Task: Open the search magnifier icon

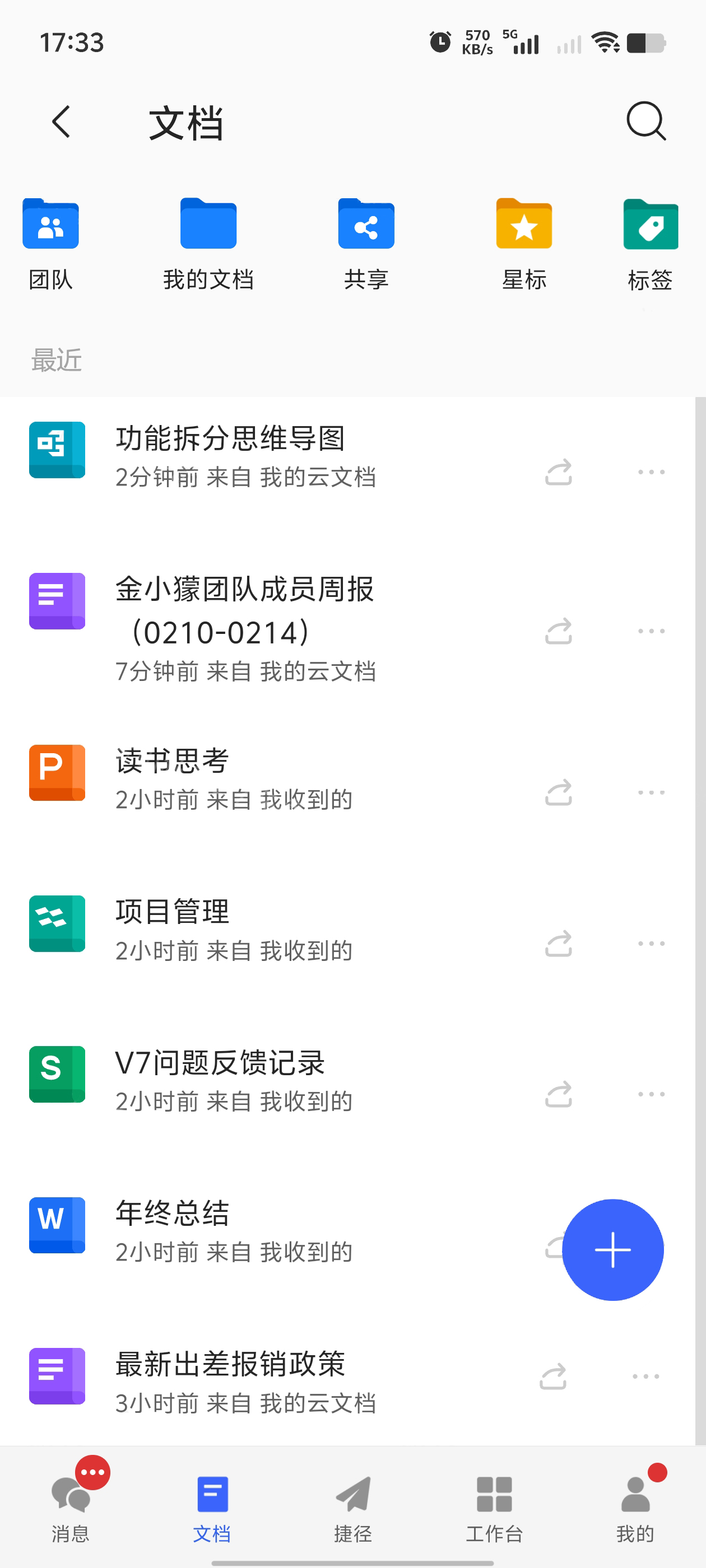Action: (x=645, y=122)
